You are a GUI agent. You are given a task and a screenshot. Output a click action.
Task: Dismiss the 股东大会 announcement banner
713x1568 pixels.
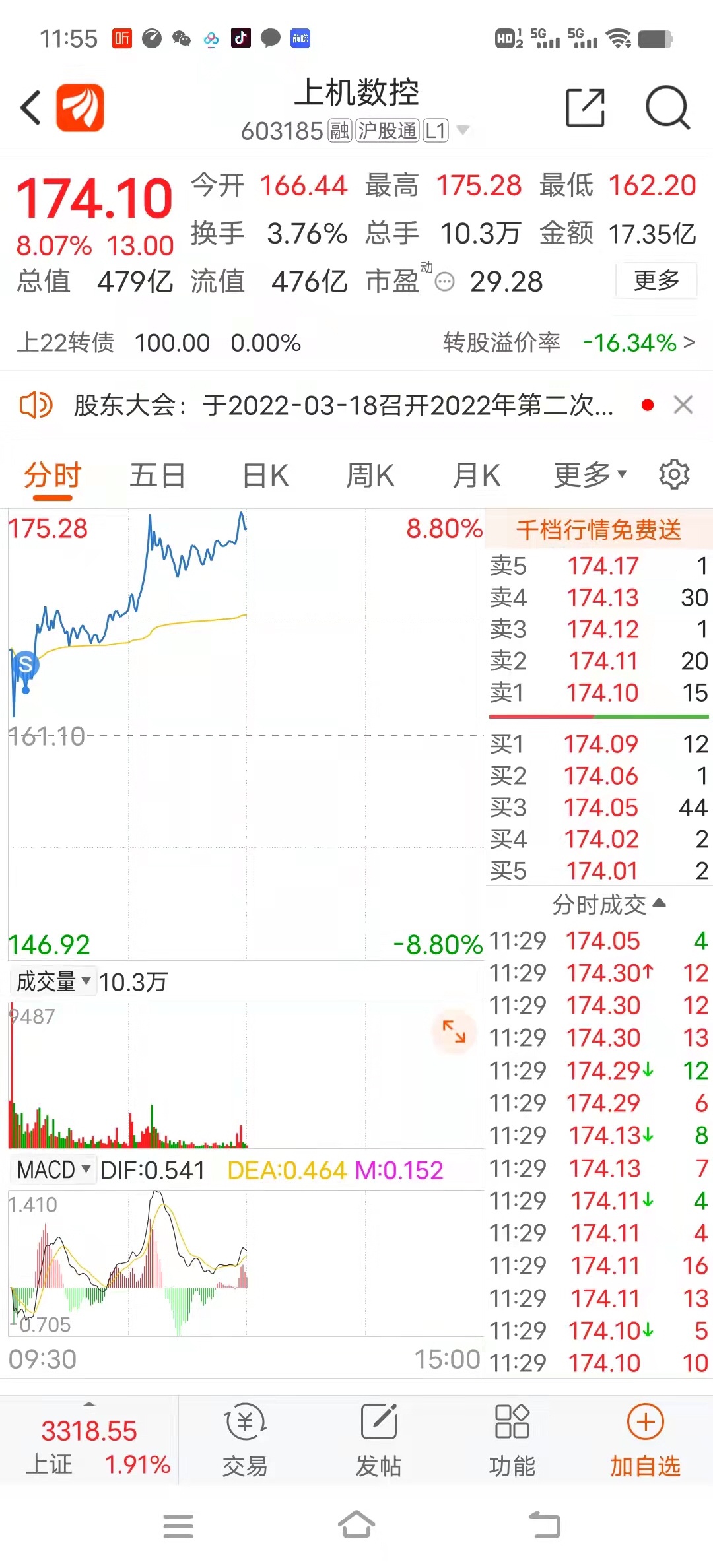click(683, 405)
